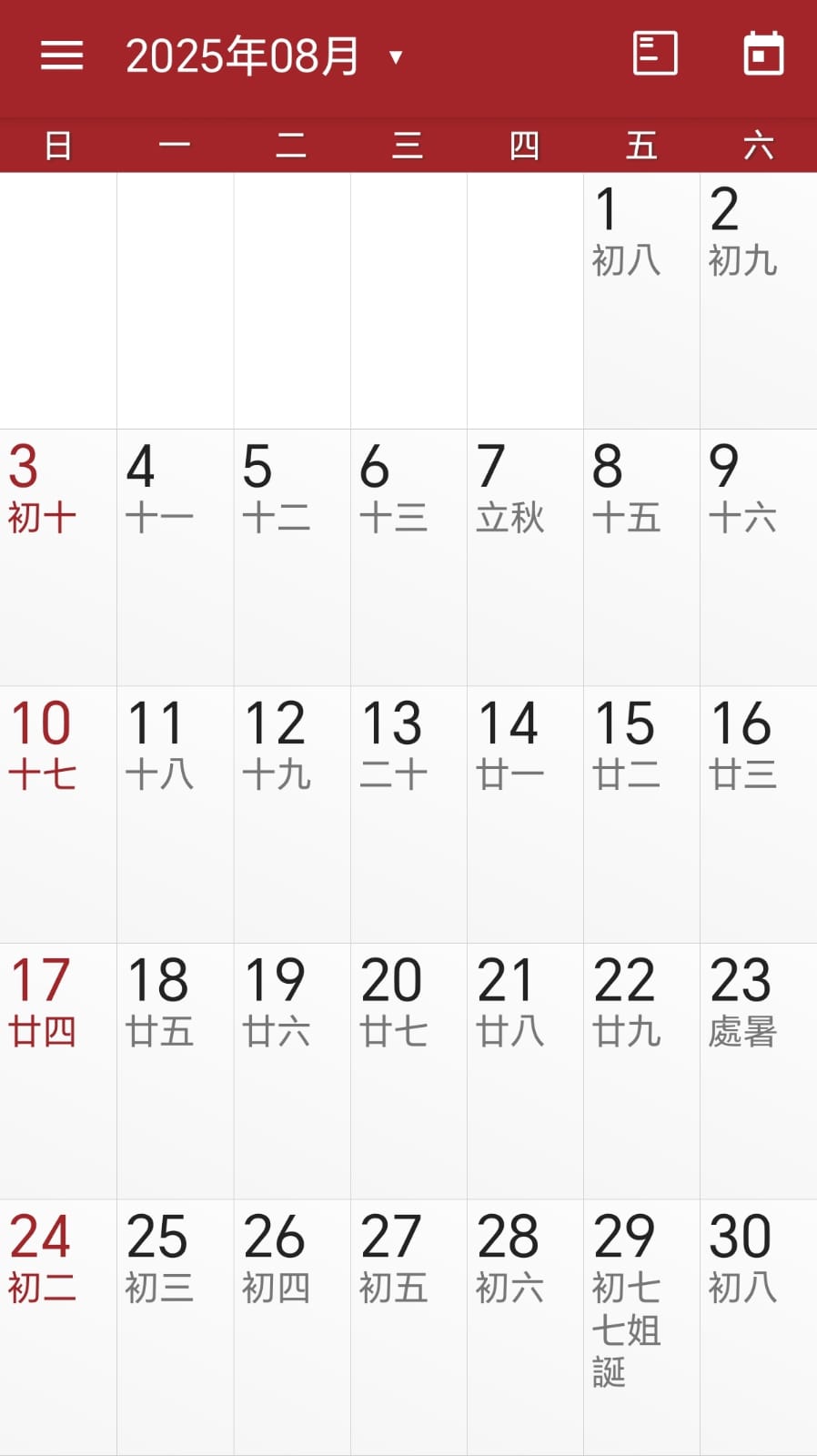Select August 30 初八
The image size is (817, 1456).
point(758,1327)
